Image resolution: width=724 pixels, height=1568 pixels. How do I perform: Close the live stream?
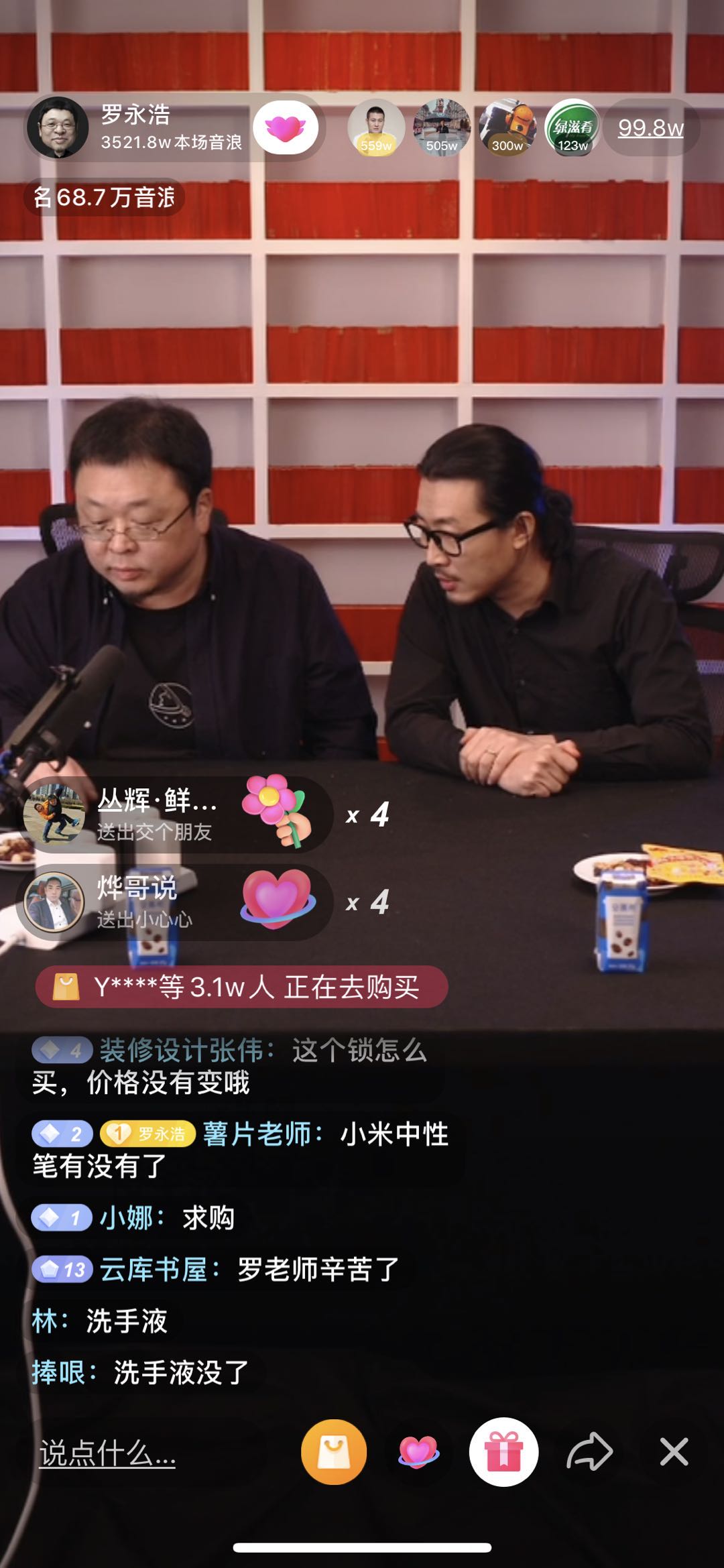(x=674, y=1453)
